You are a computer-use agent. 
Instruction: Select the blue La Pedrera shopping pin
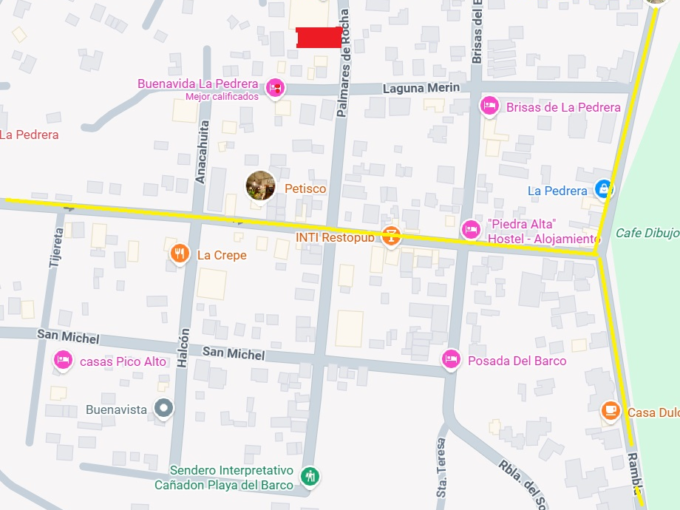603,189
